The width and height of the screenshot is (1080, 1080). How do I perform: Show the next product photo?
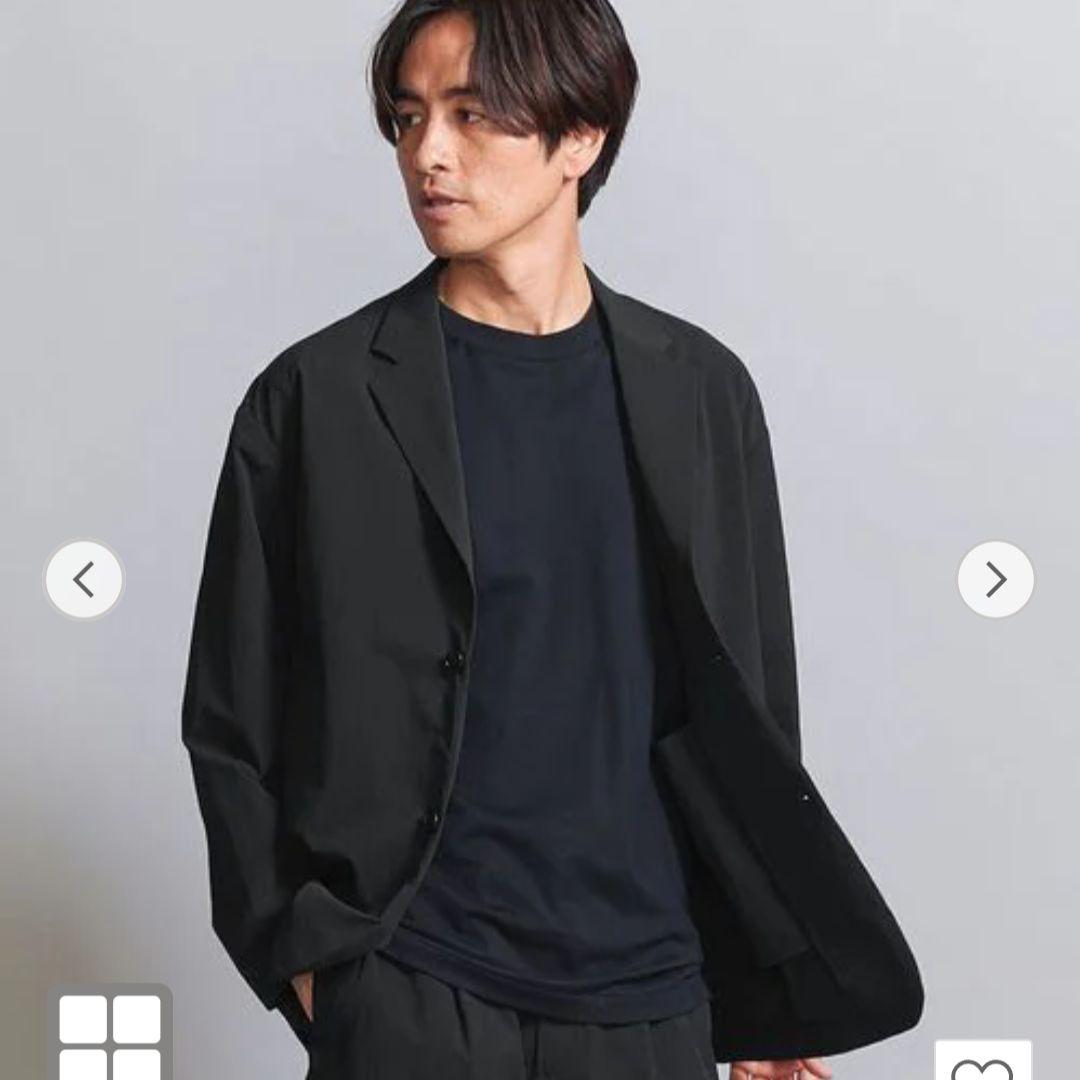pos(995,579)
